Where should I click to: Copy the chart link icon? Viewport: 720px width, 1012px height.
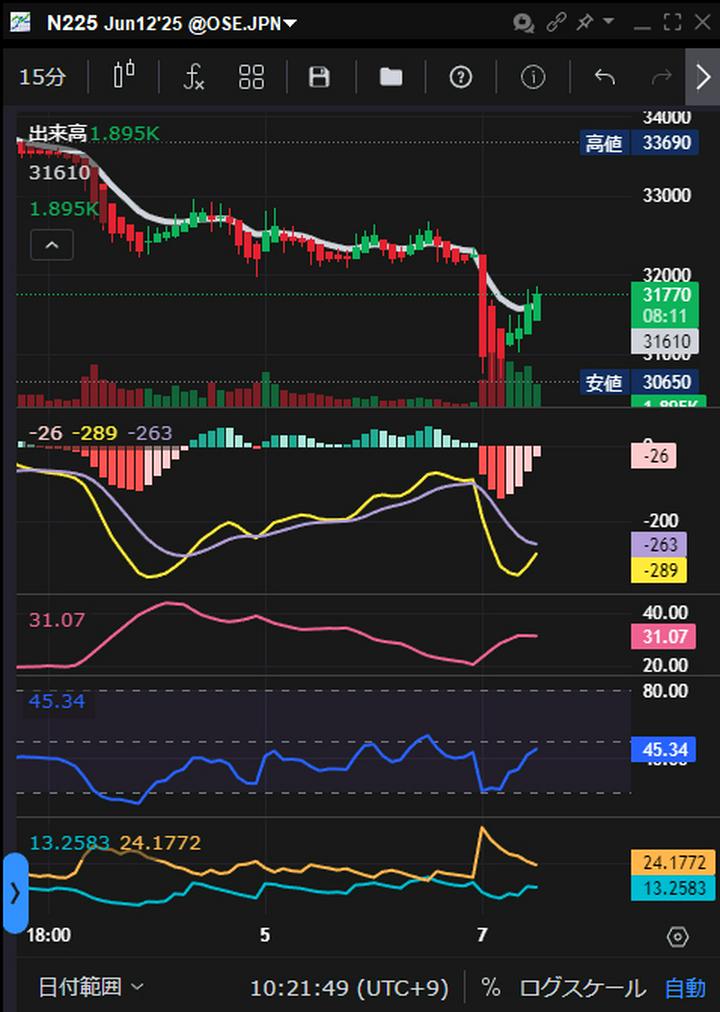[x=556, y=22]
